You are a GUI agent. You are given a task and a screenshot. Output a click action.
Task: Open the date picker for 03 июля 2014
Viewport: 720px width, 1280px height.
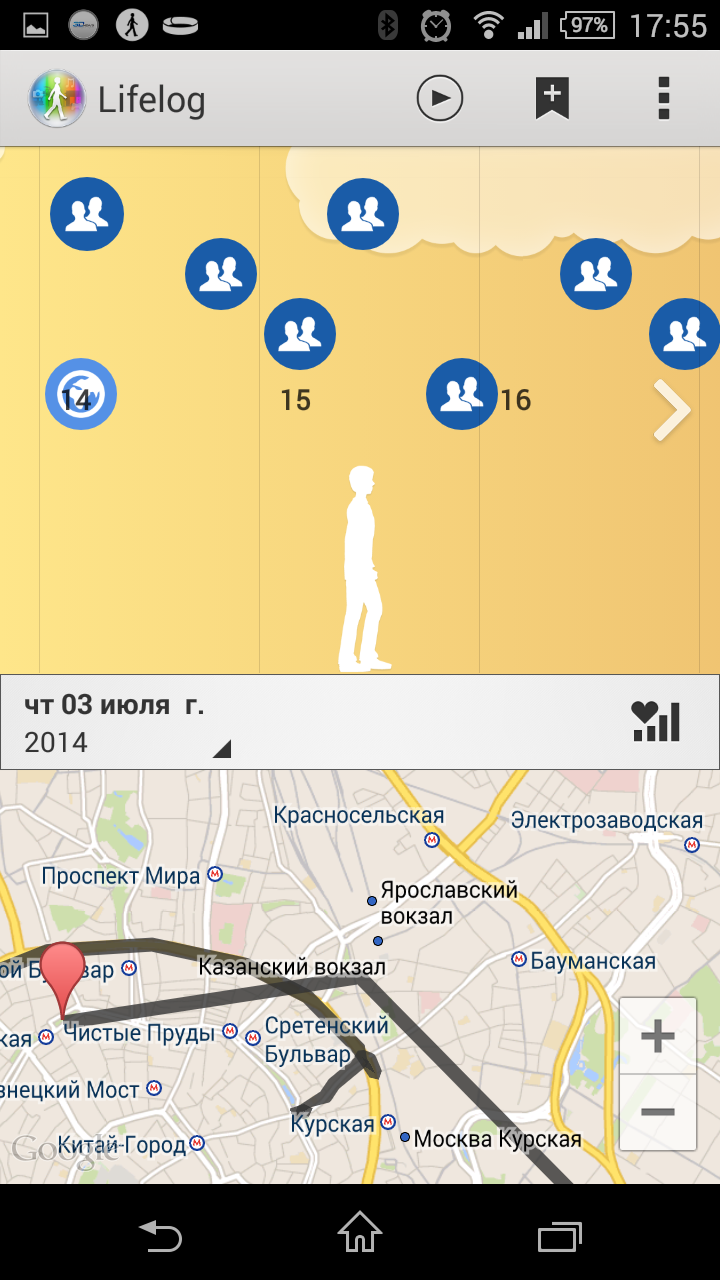pyautogui.click(x=127, y=723)
